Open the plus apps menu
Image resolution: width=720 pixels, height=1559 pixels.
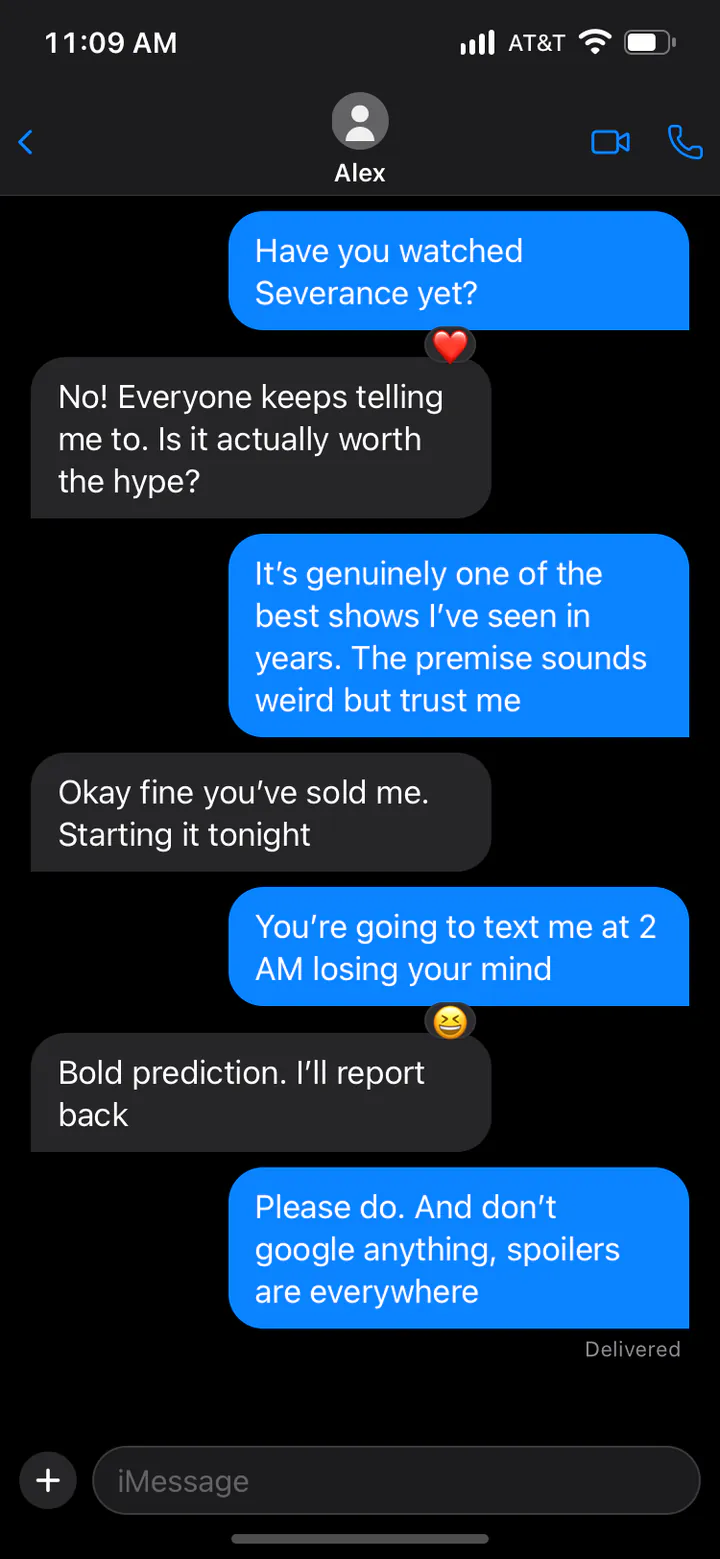coord(48,1480)
